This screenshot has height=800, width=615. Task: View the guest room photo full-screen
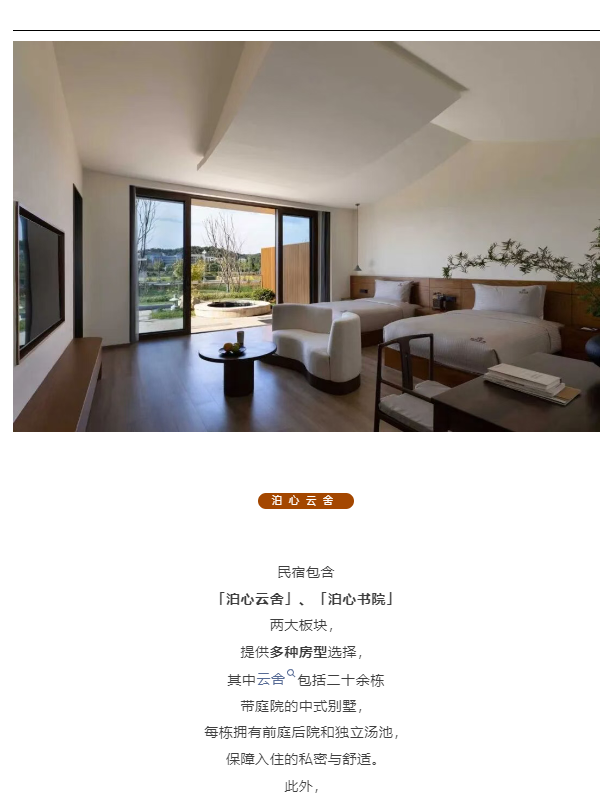[306, 236]
